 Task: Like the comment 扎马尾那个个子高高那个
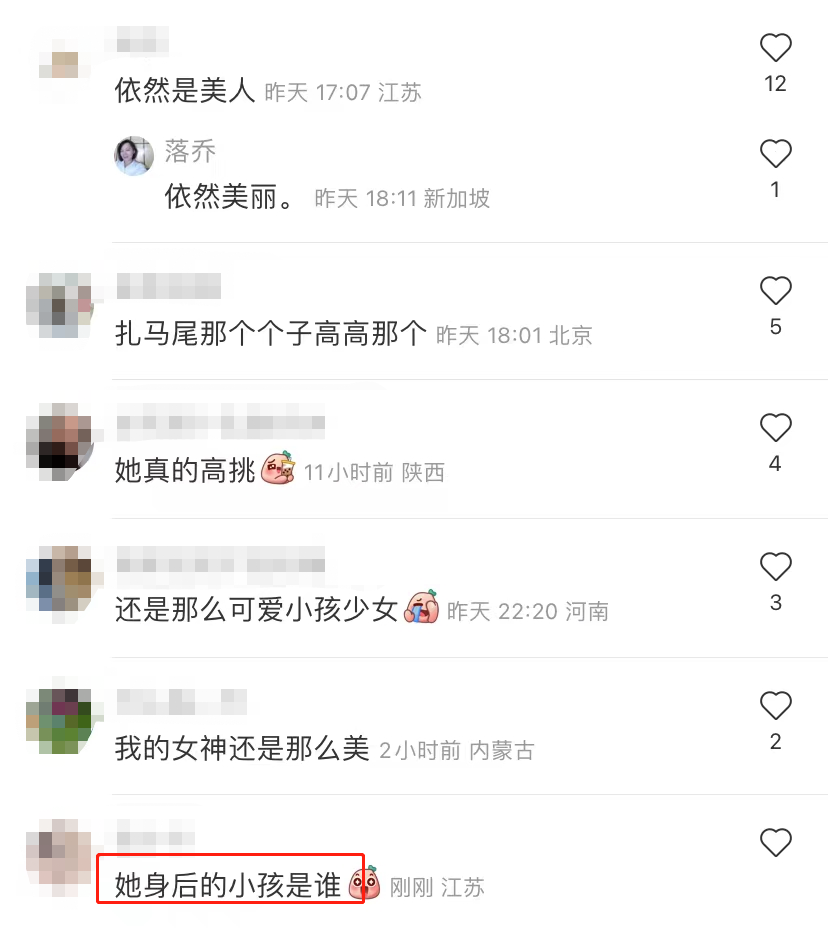pos(775,291)
